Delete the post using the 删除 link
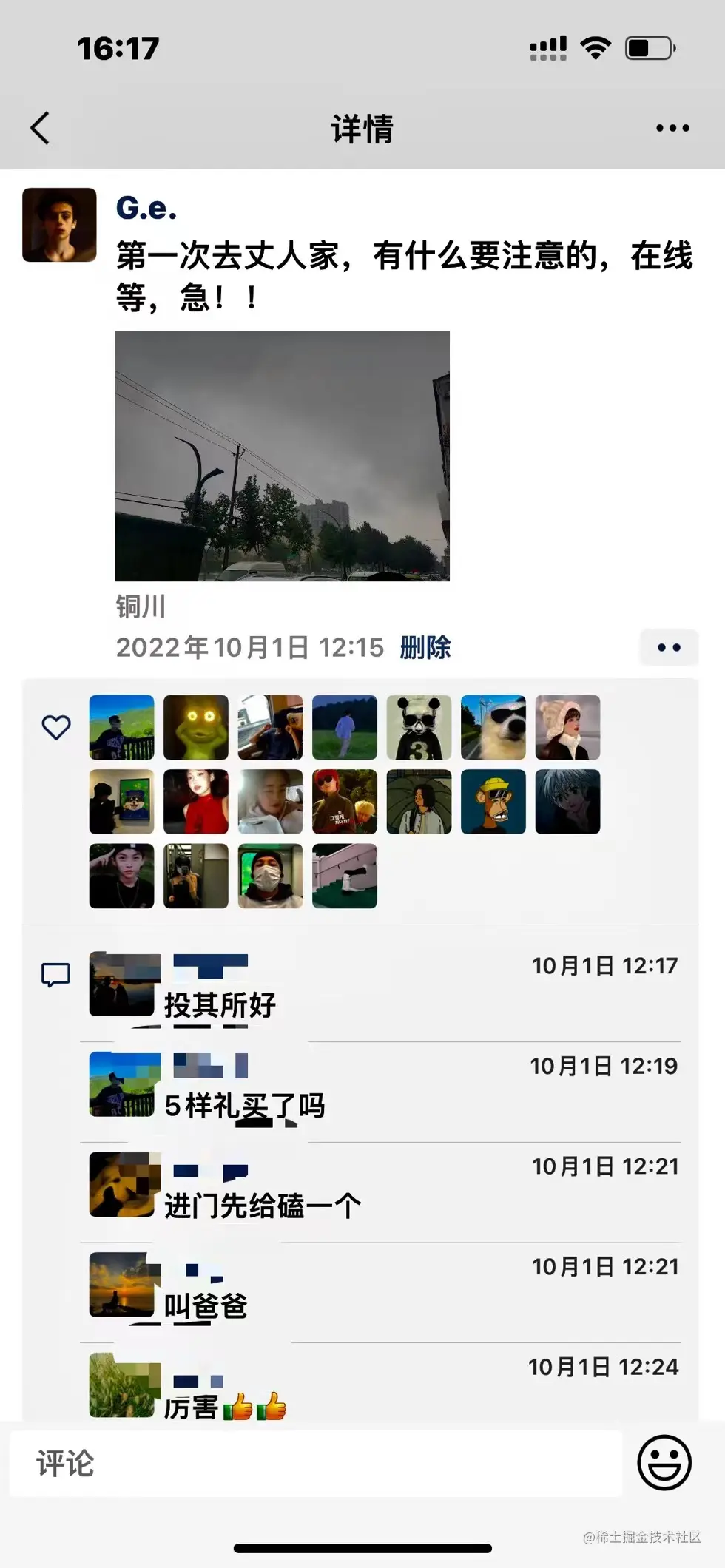Viewport: 725px width, 1568px height. point(424,646)
